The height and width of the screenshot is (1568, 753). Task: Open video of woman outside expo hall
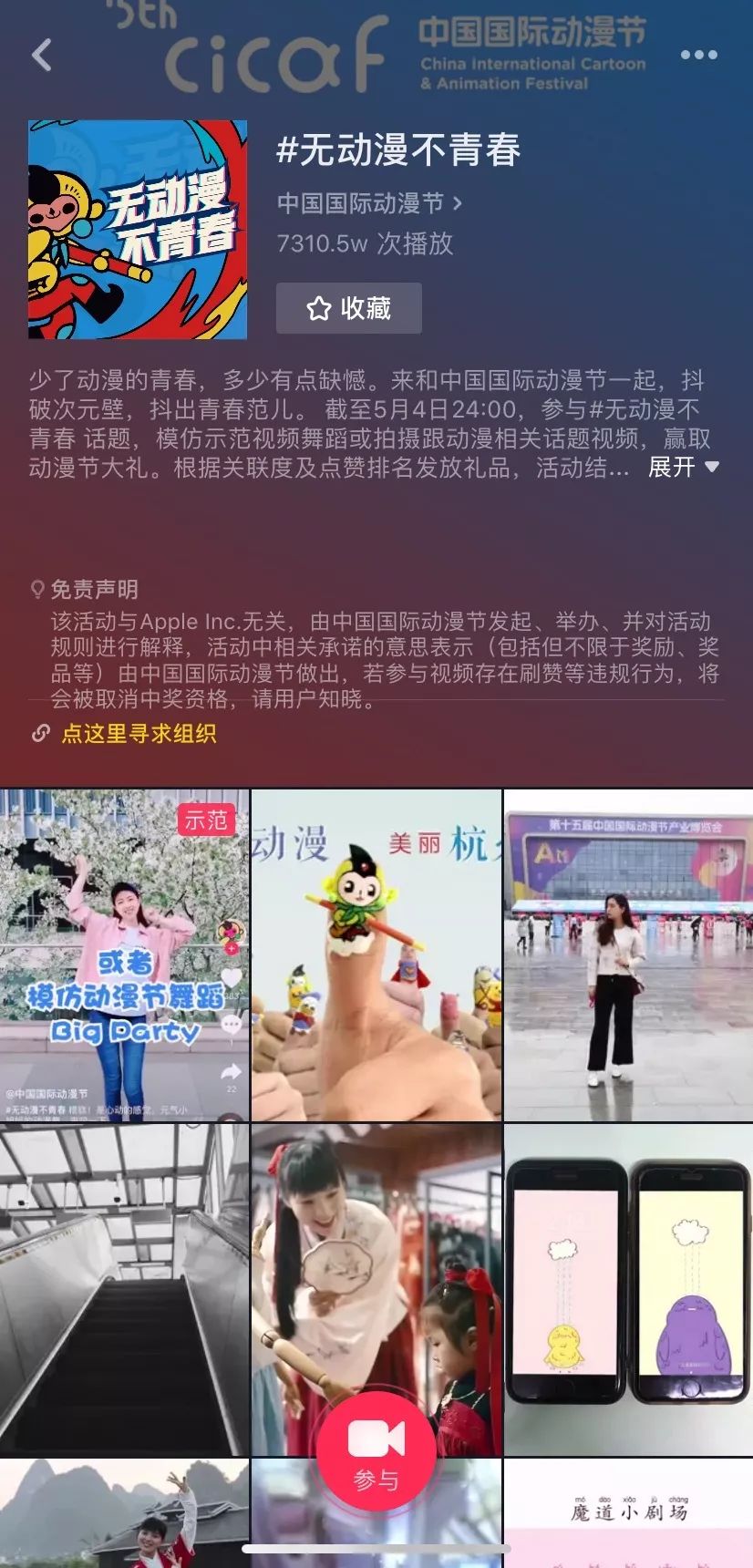(628, 954)
